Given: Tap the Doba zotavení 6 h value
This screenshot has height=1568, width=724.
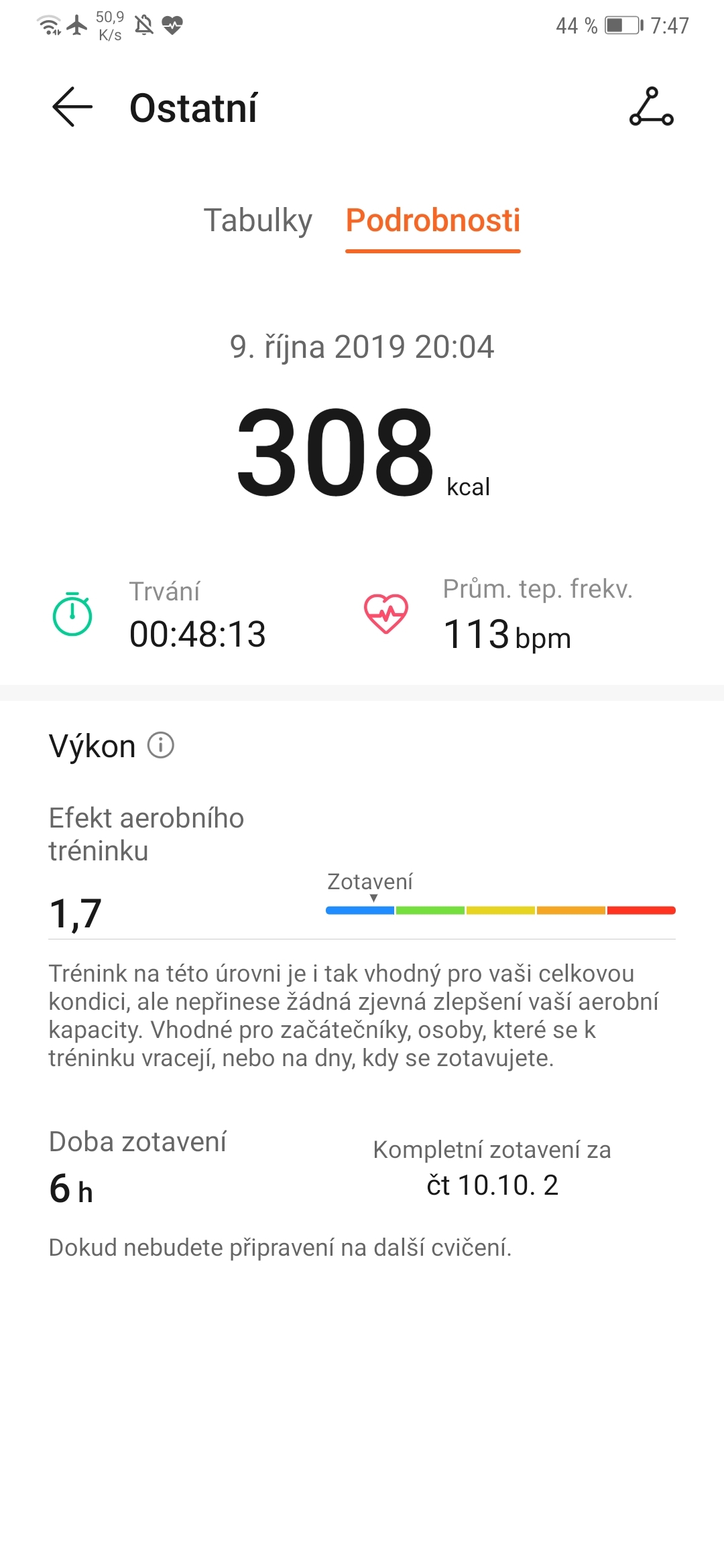Looking at the screenshot, I should coord(70,1187).
